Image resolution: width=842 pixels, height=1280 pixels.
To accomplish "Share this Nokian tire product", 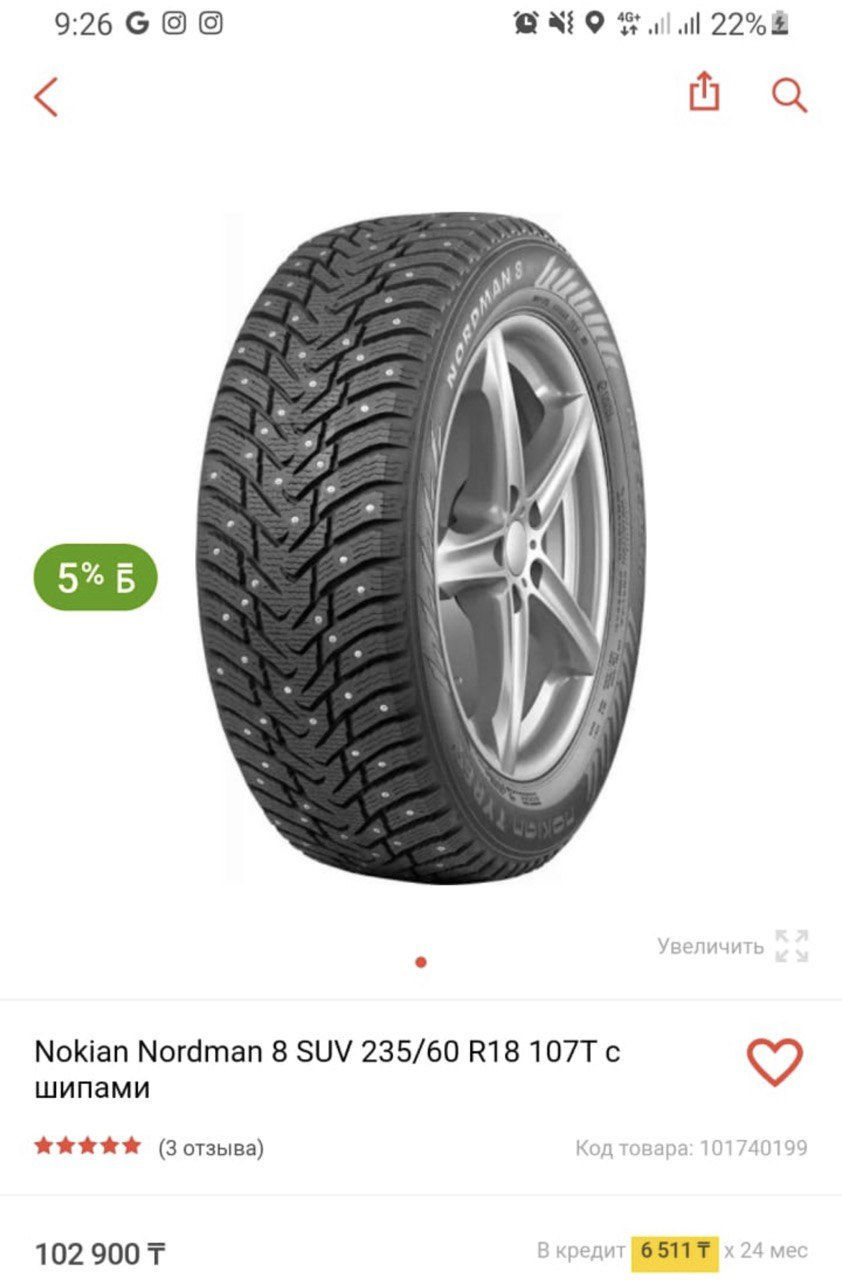I will pos(704,93).
